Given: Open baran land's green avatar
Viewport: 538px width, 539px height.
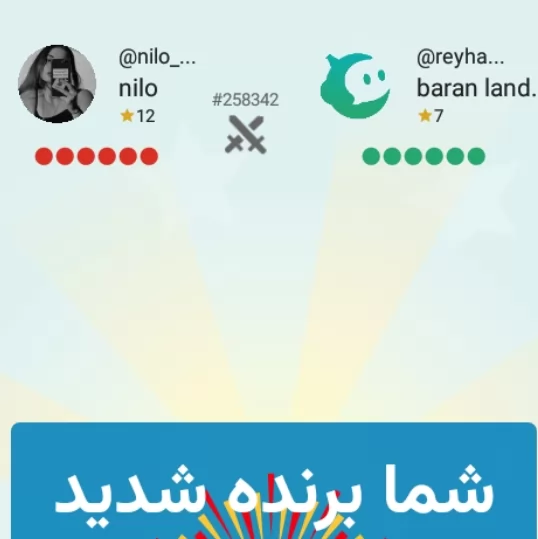Looking at the screenshot, I should 355,86.
